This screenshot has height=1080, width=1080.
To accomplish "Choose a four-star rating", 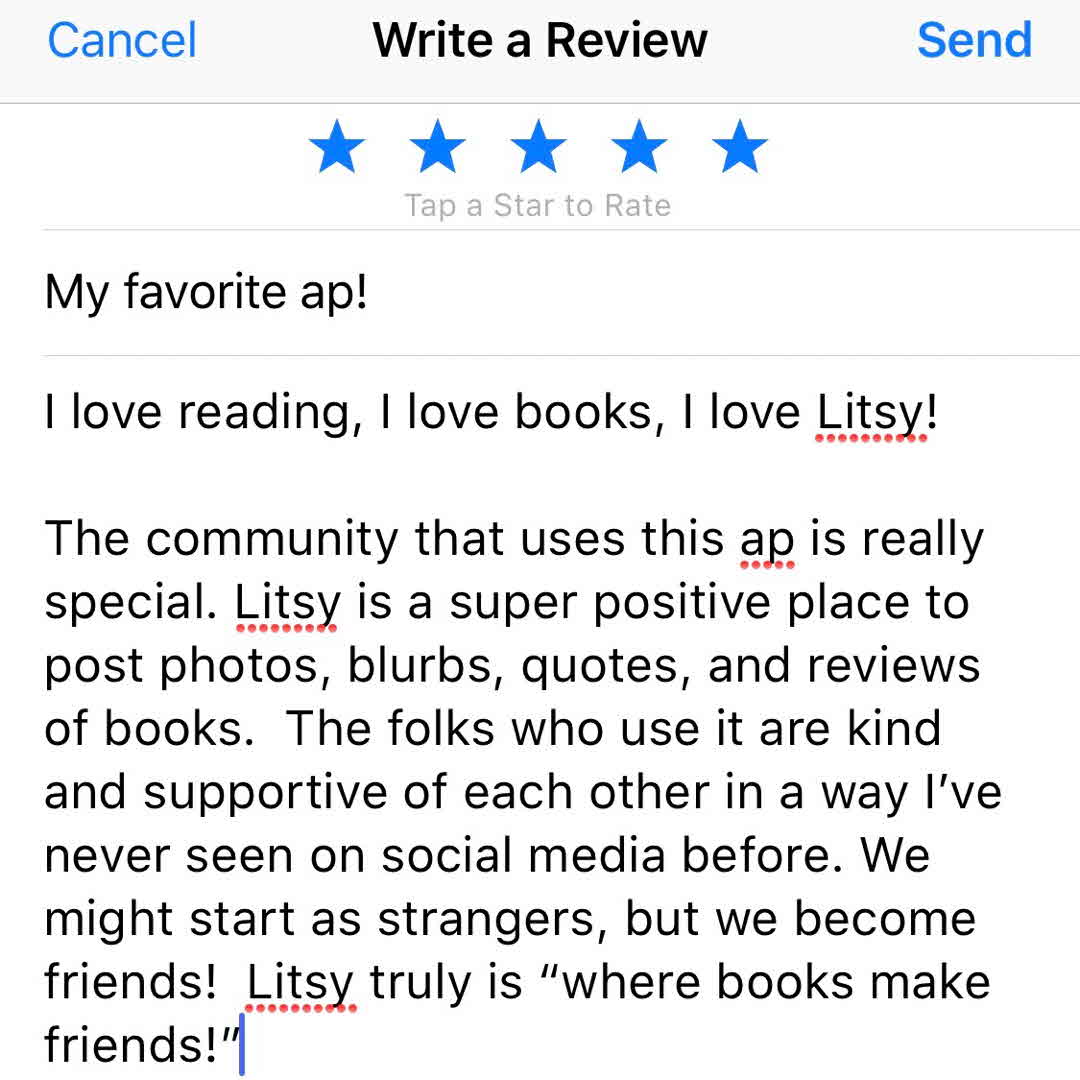I will coord(639,148).
